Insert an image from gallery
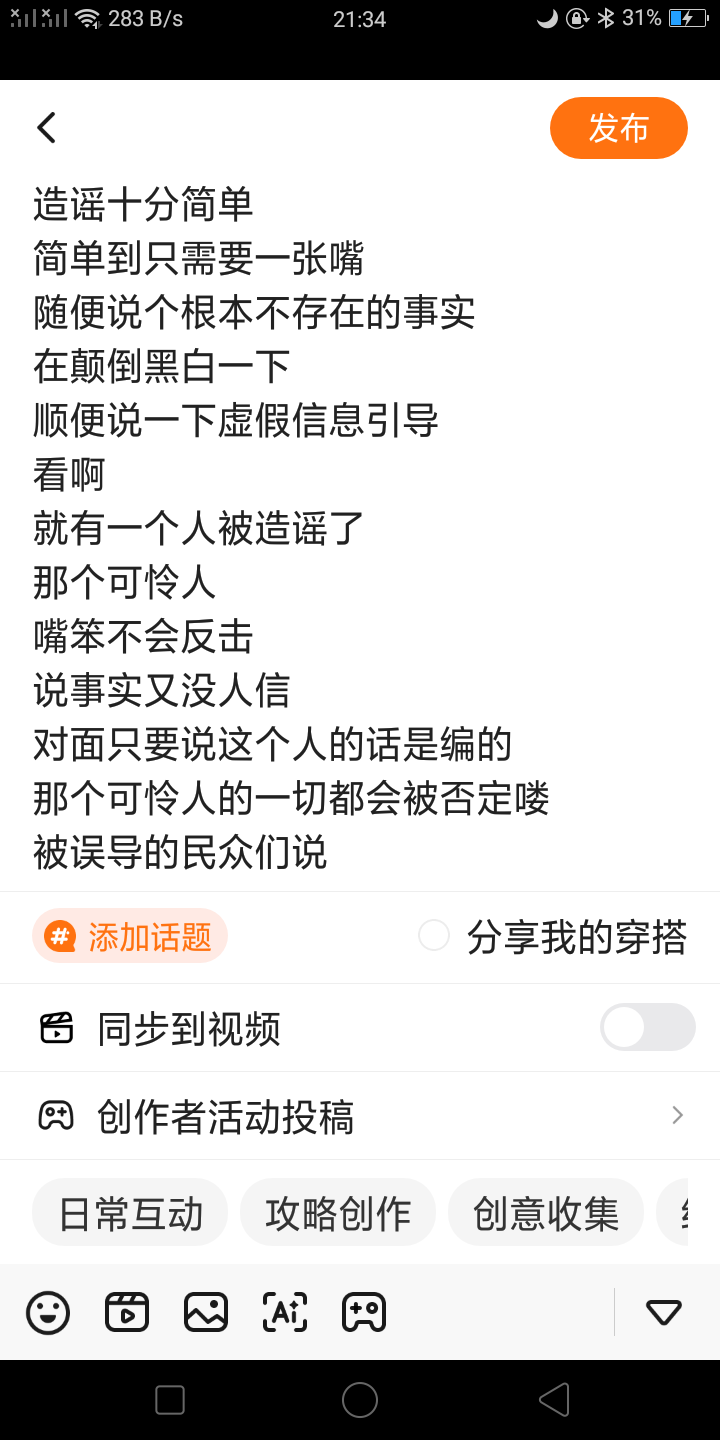 pos(206,1312)
